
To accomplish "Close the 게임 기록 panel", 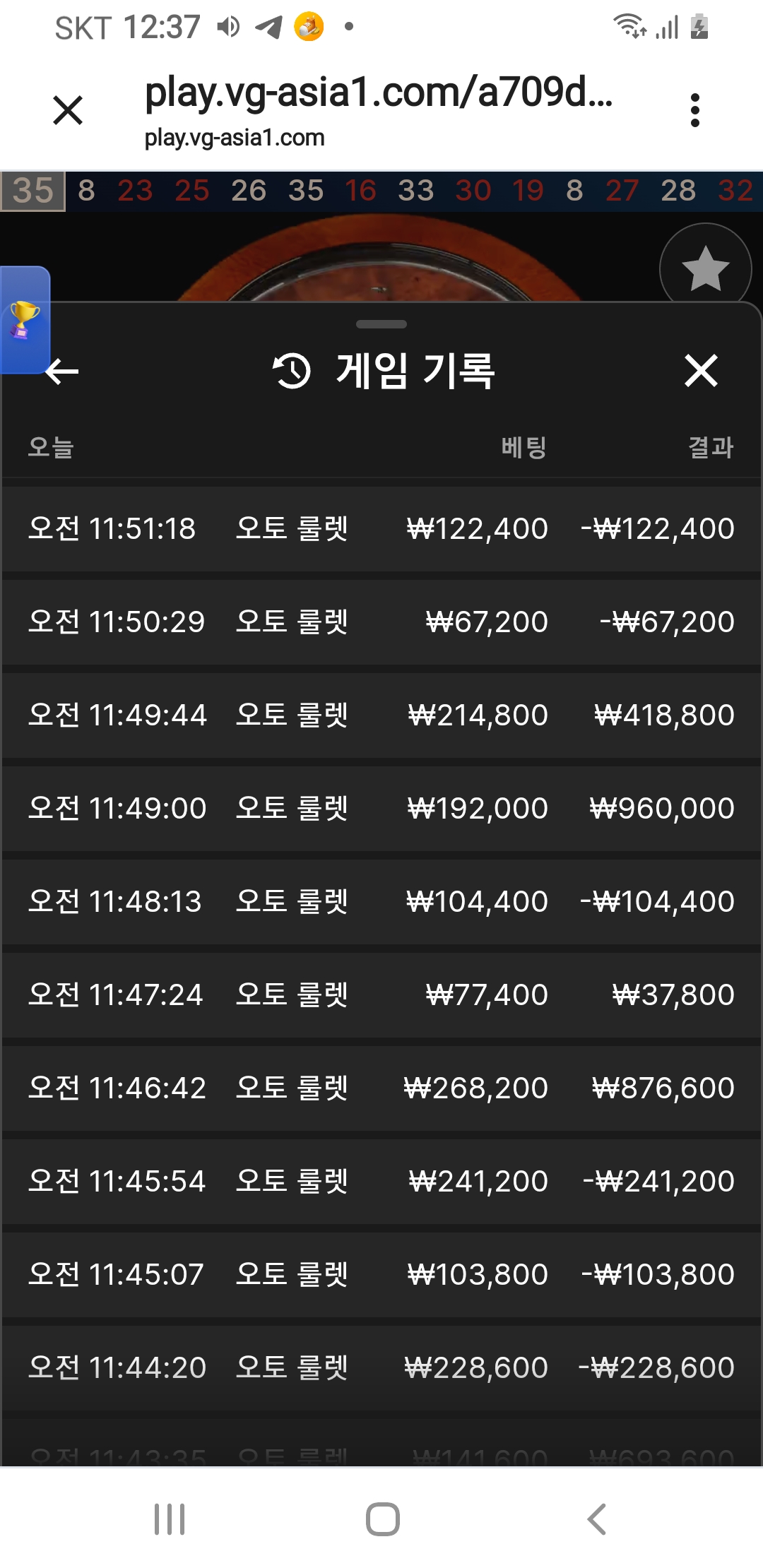I will point(701,371).
